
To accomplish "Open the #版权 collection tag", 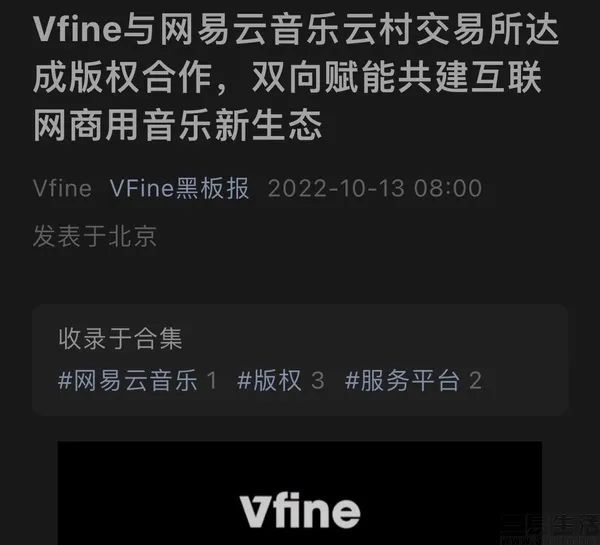I will point(280,380).
